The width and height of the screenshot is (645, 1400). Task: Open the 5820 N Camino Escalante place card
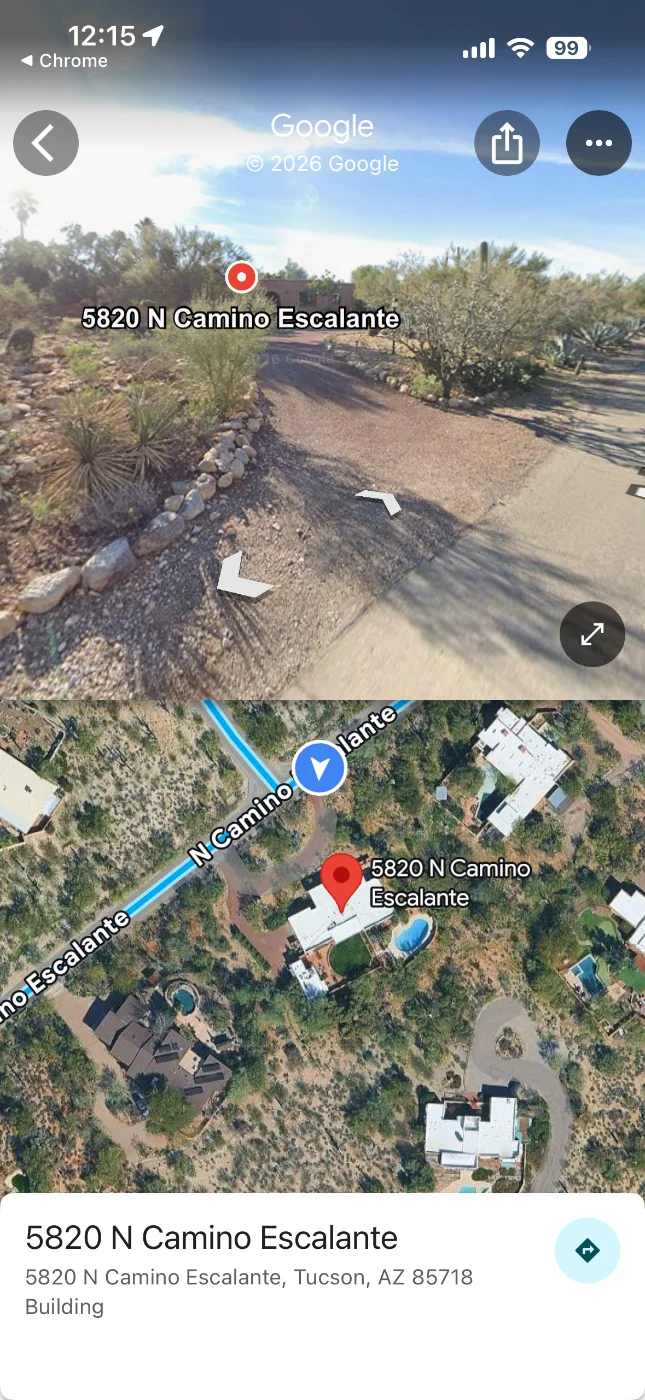point(211,1238)
